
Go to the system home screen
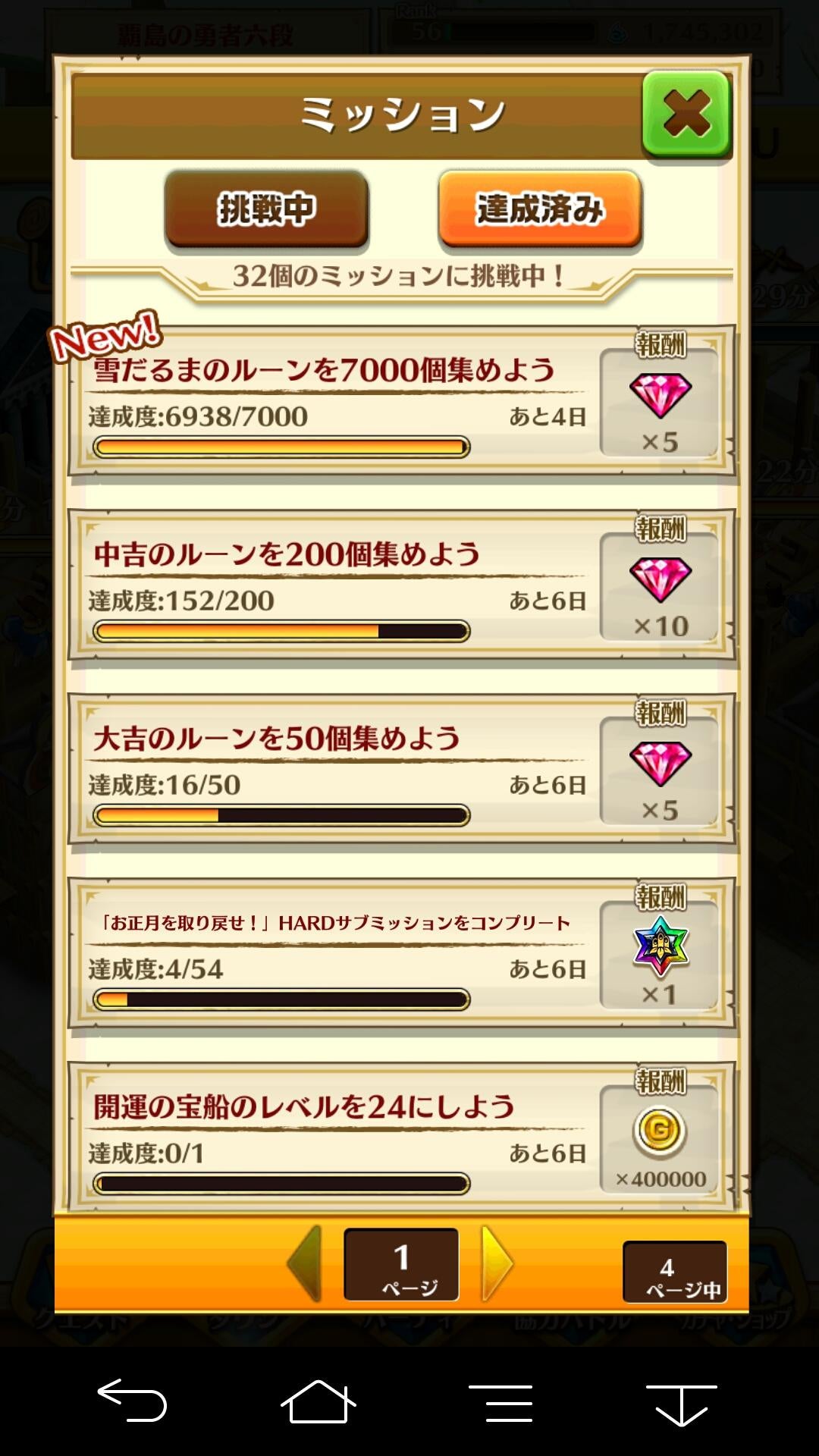pos(318,1401)
